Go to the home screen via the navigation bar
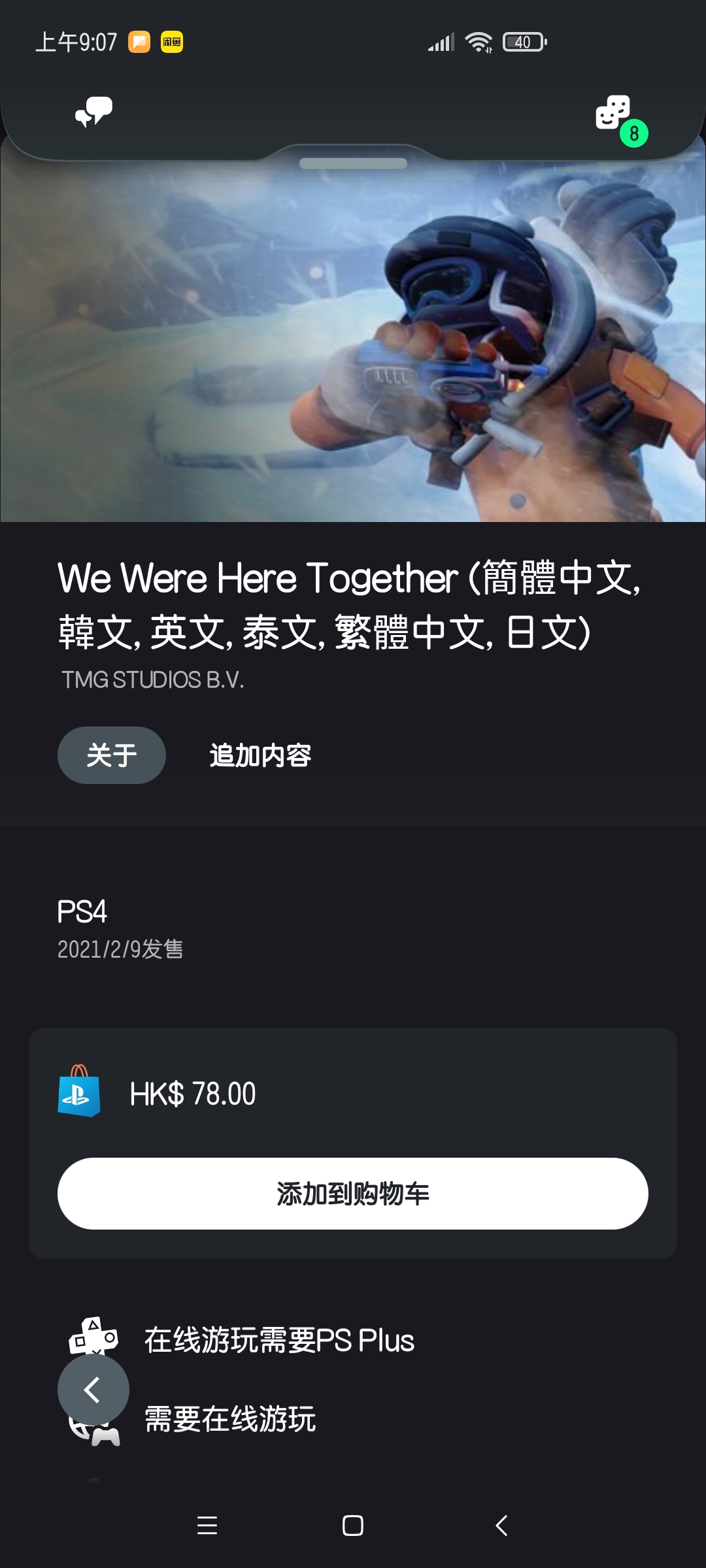 [x=353, y=1526]
